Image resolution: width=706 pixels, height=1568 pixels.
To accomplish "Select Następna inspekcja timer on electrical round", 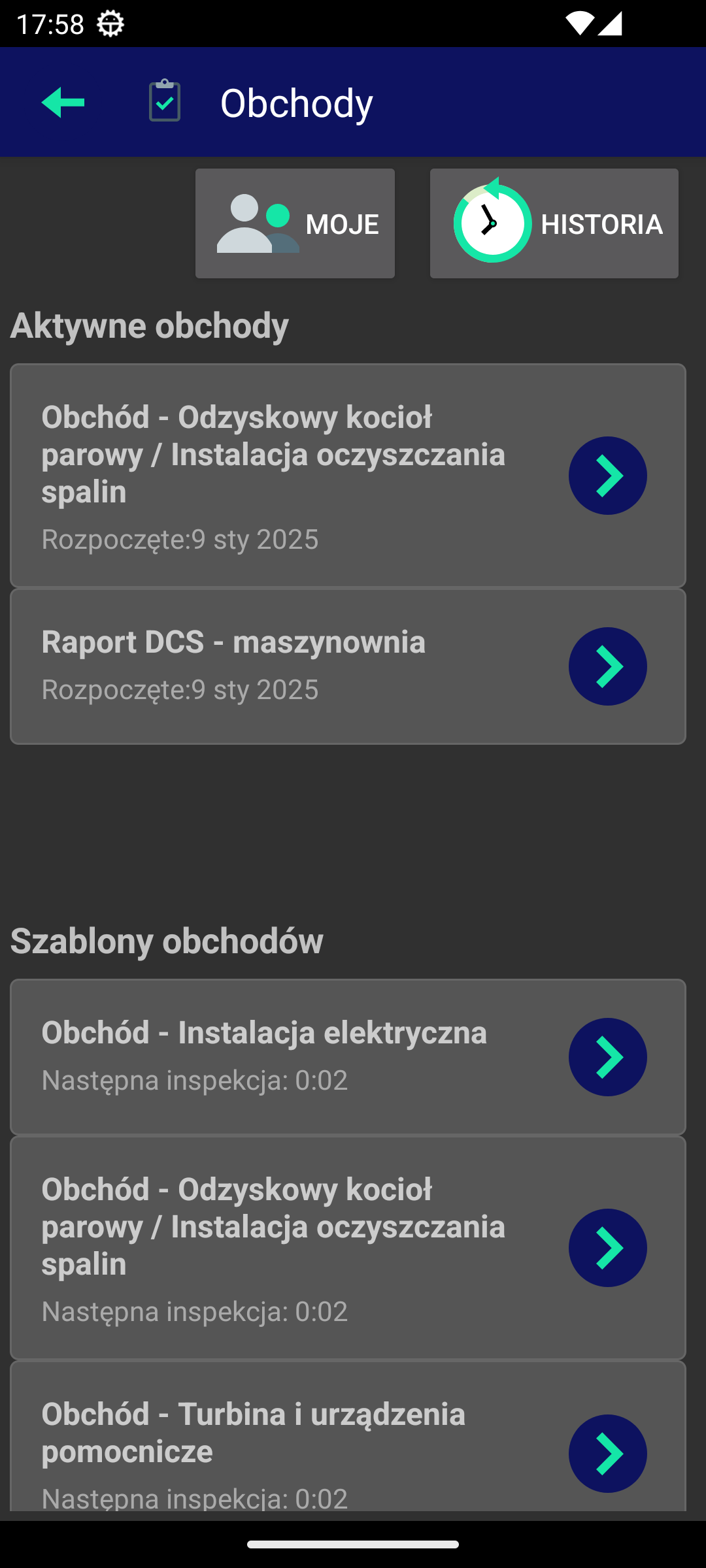I will (194, 1080).
